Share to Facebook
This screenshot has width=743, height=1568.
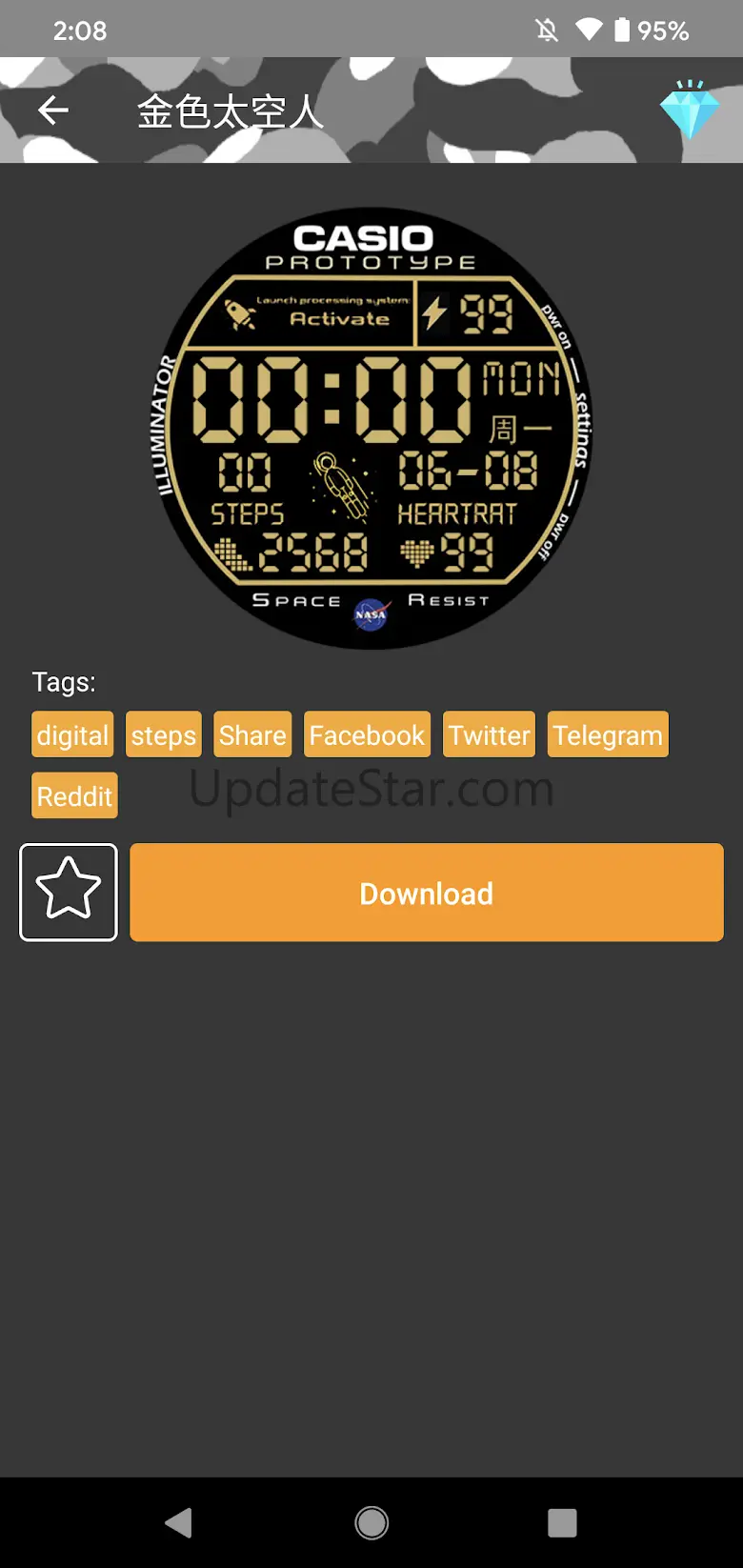coord(367,734)
